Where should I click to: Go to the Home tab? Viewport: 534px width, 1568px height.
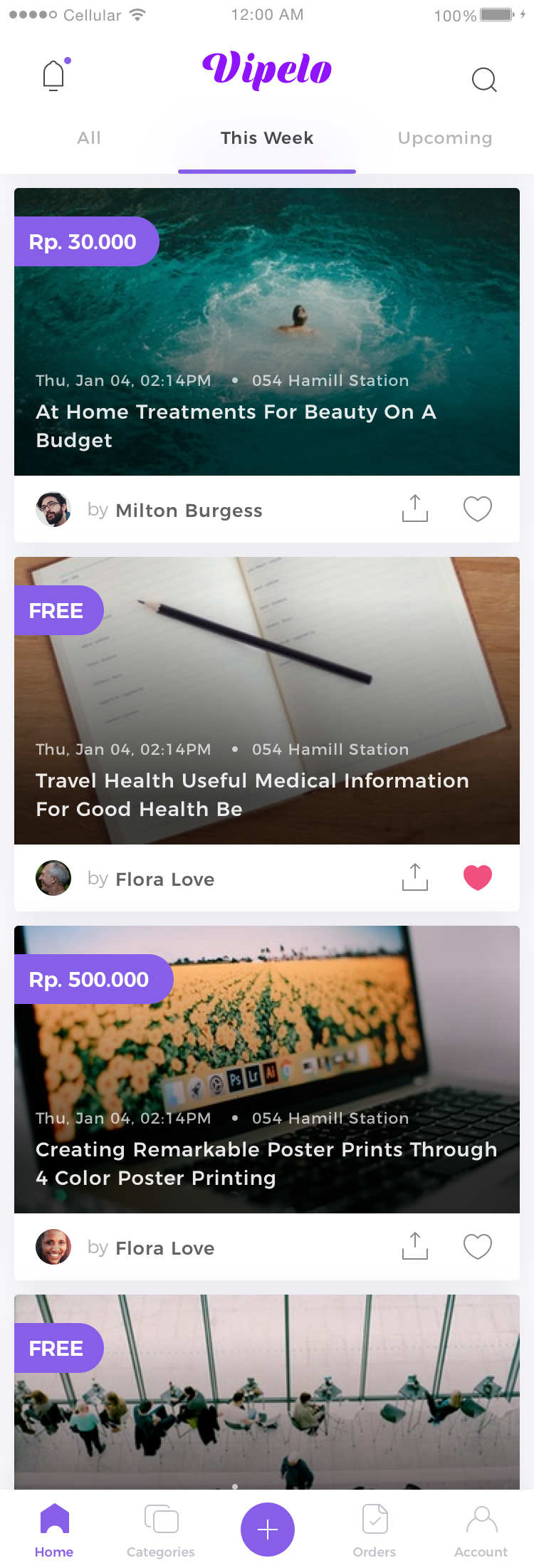[x=54, y=1530]
